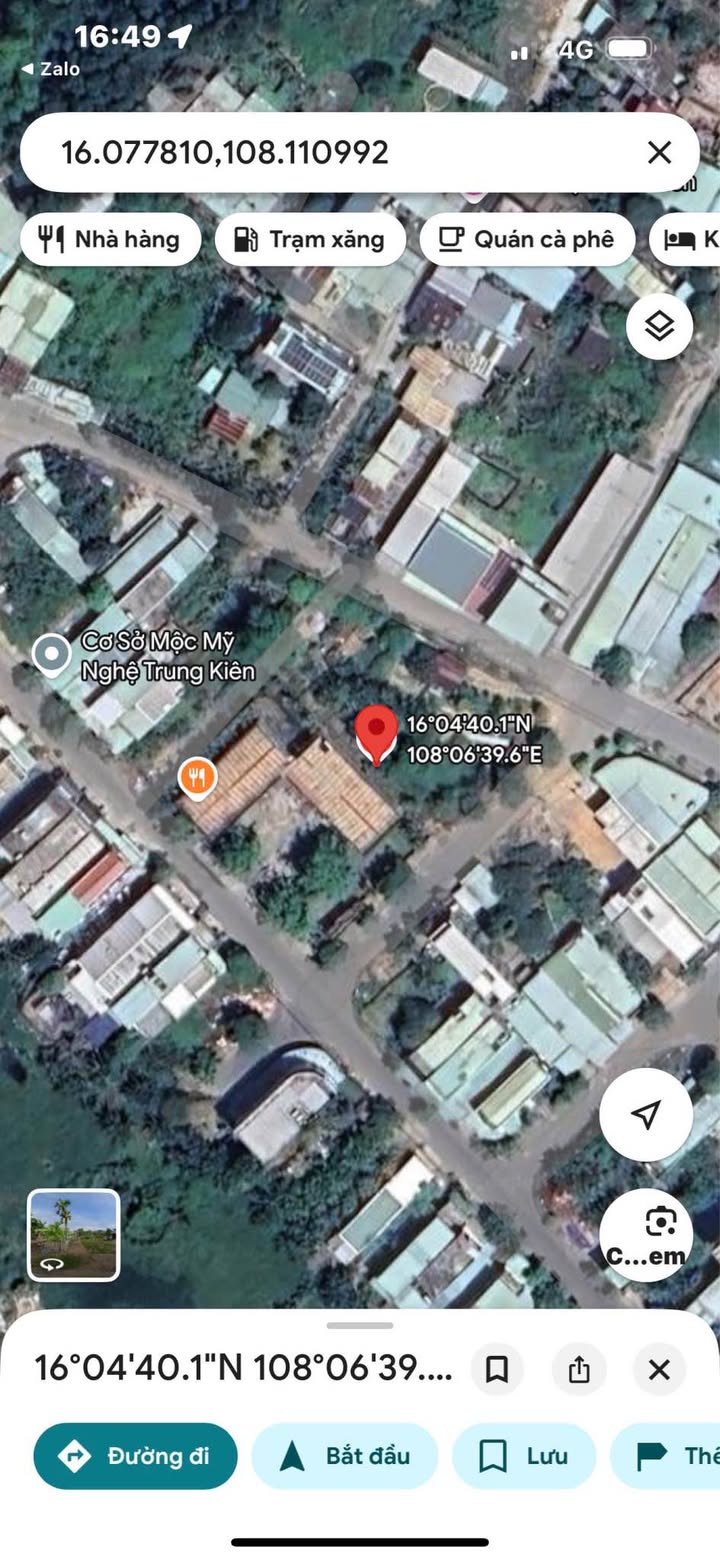The height and width of the screenshot is (1560, 720).
Task: Bookmark the pinned location in the panel
Action: [x=497, y=1369]
